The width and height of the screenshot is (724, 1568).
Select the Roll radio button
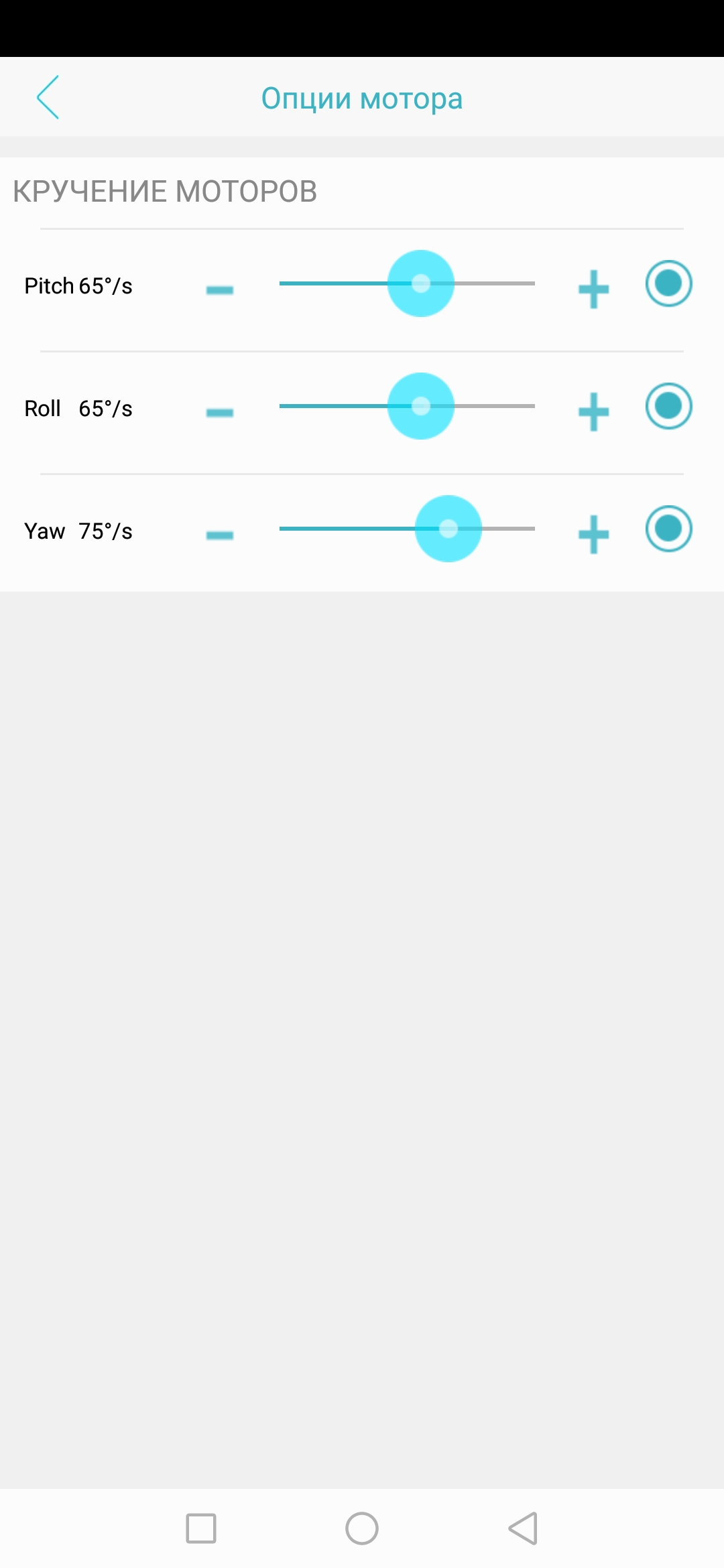coord(668,406)
